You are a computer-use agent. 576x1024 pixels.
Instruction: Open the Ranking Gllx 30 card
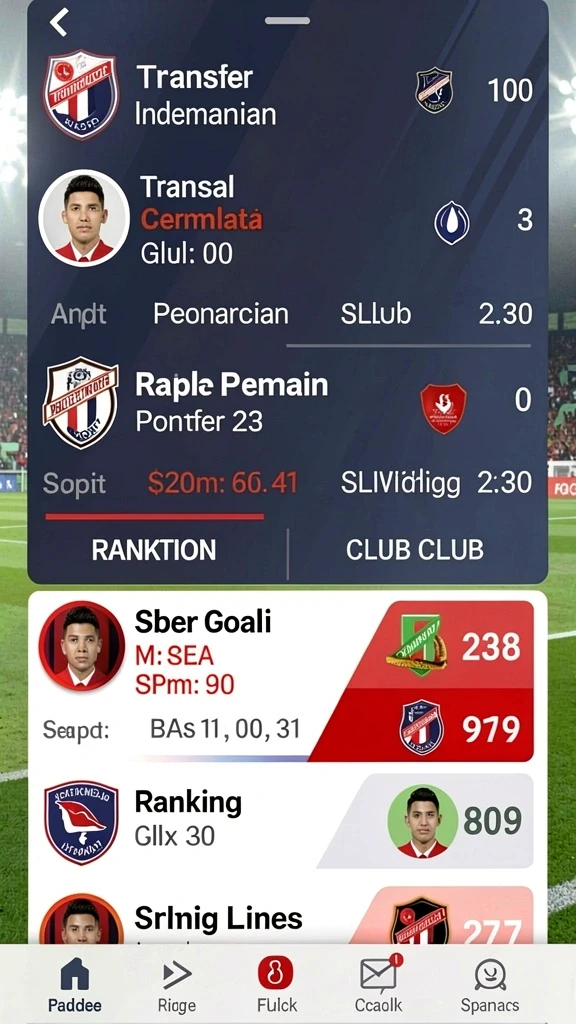(287, 822)
